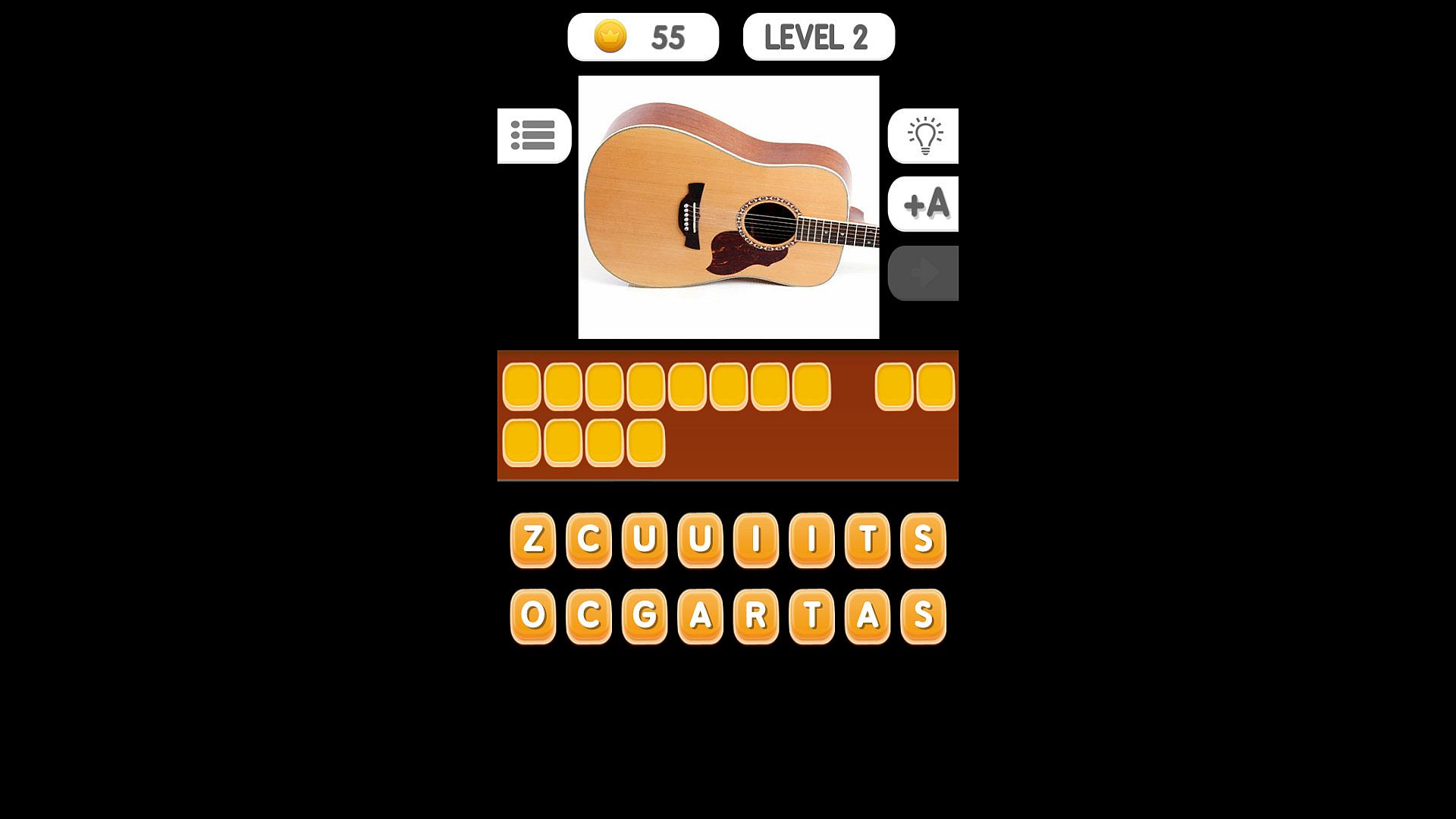Open the level list menu
The height and width of the screenshot is (819, 1456).
533,136
